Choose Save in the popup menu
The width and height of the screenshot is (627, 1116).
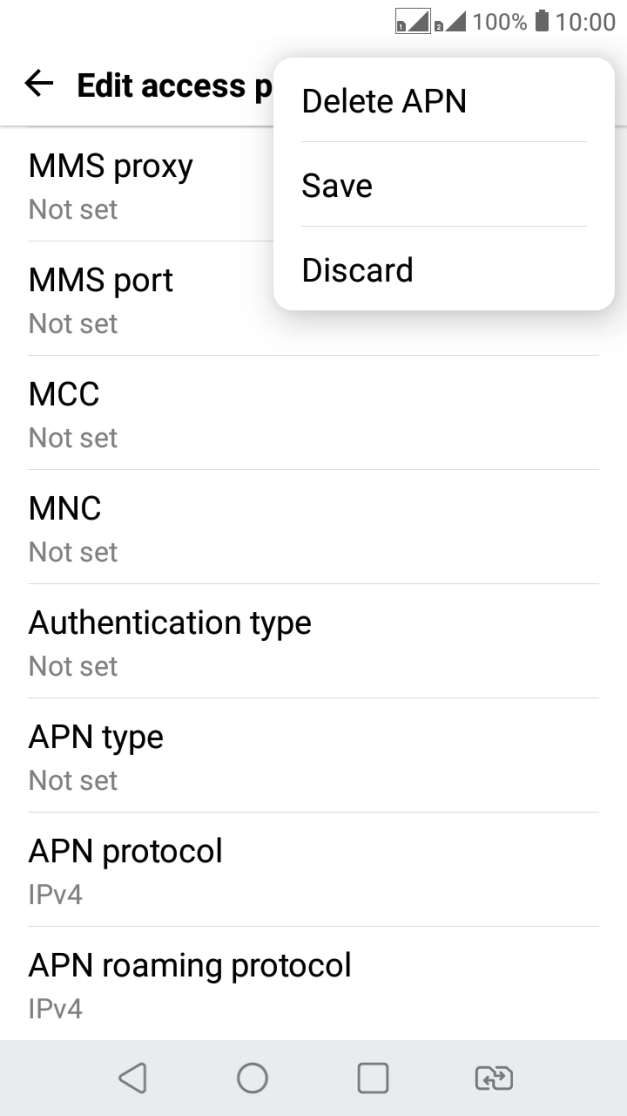[x=443, y=185]
